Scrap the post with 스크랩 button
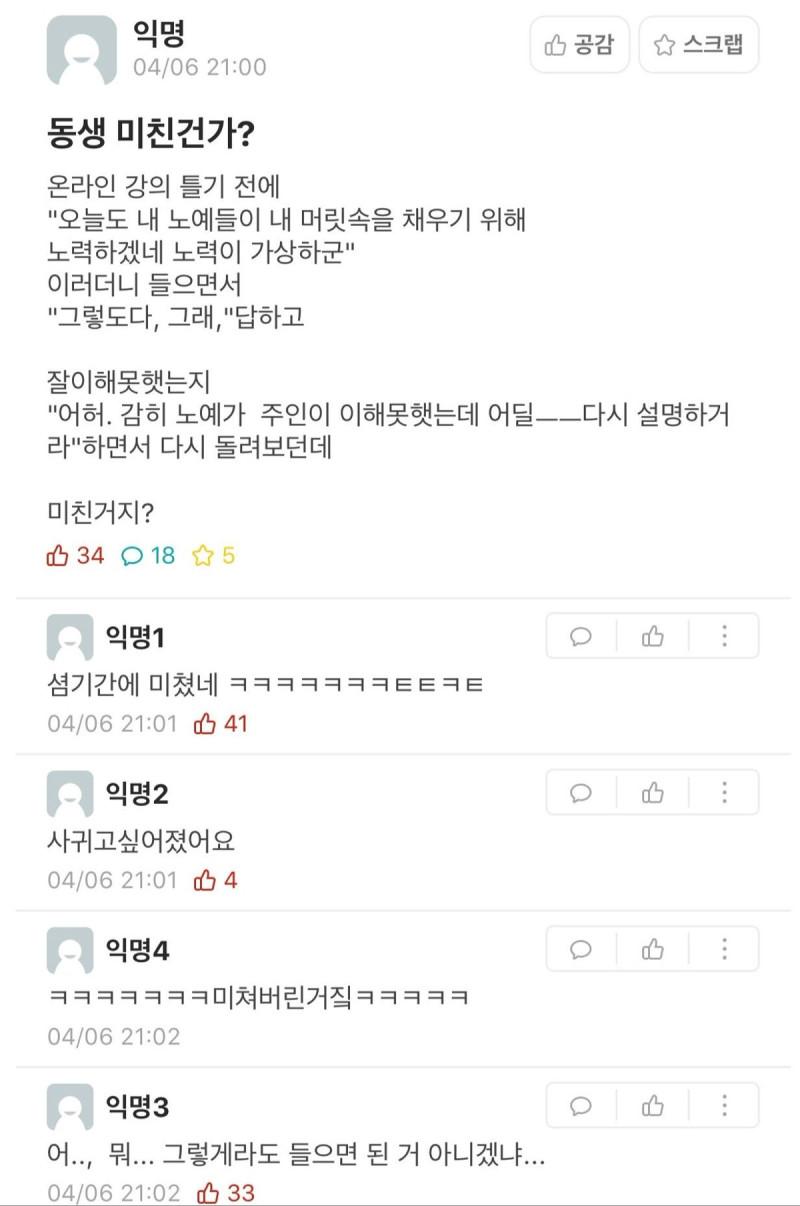 click(698, 45)
